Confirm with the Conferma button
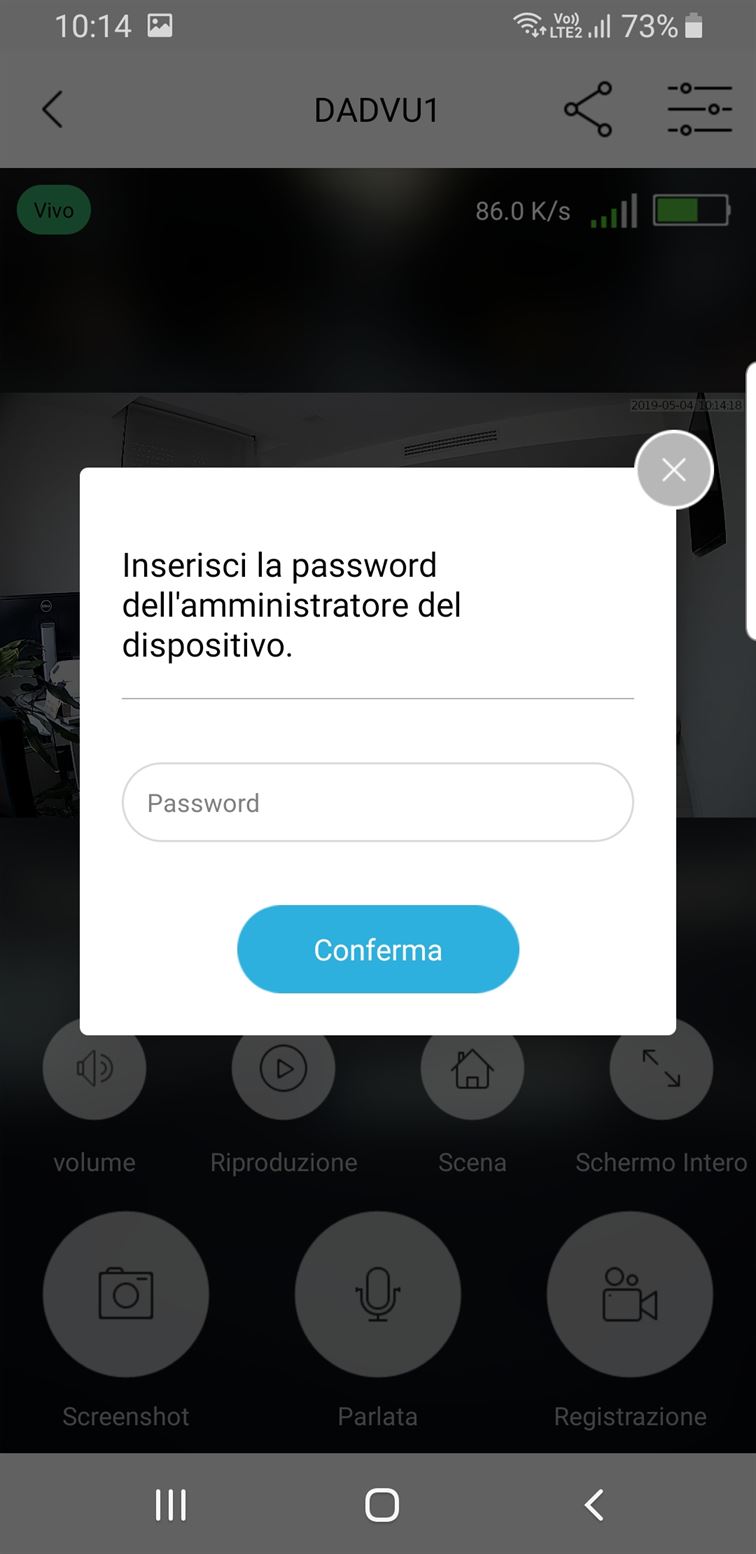Viewport: 756px width, 1554px height. 378,949
